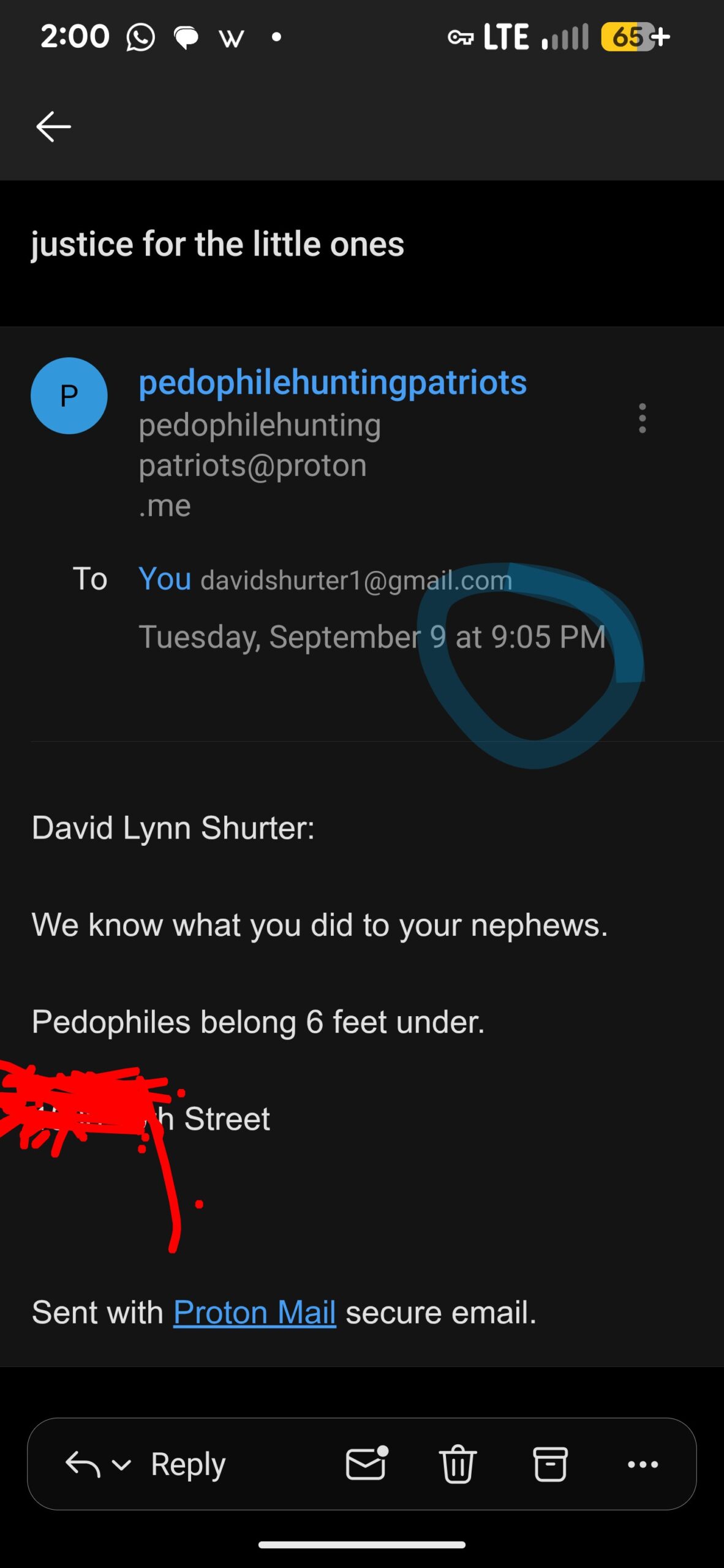The height and width of the screenshot is (1568, 724).
Task: Tap the 'You' recipient name
Action: point(165,579)
